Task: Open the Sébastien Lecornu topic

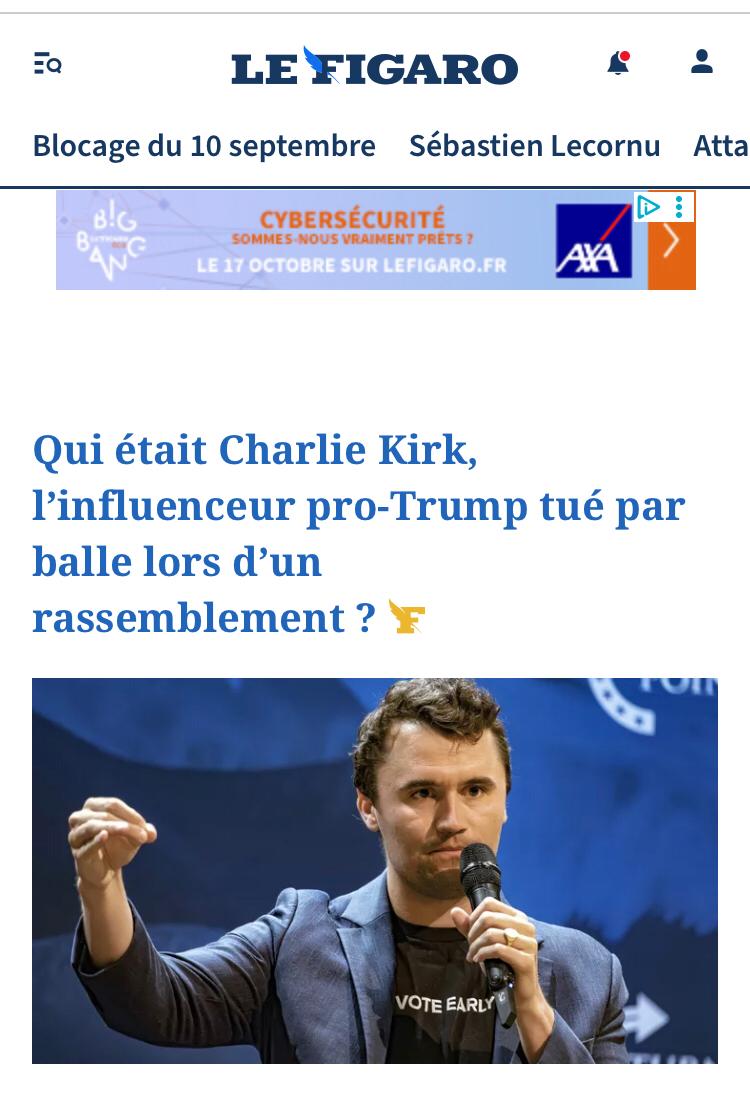Action: point(534,146)
